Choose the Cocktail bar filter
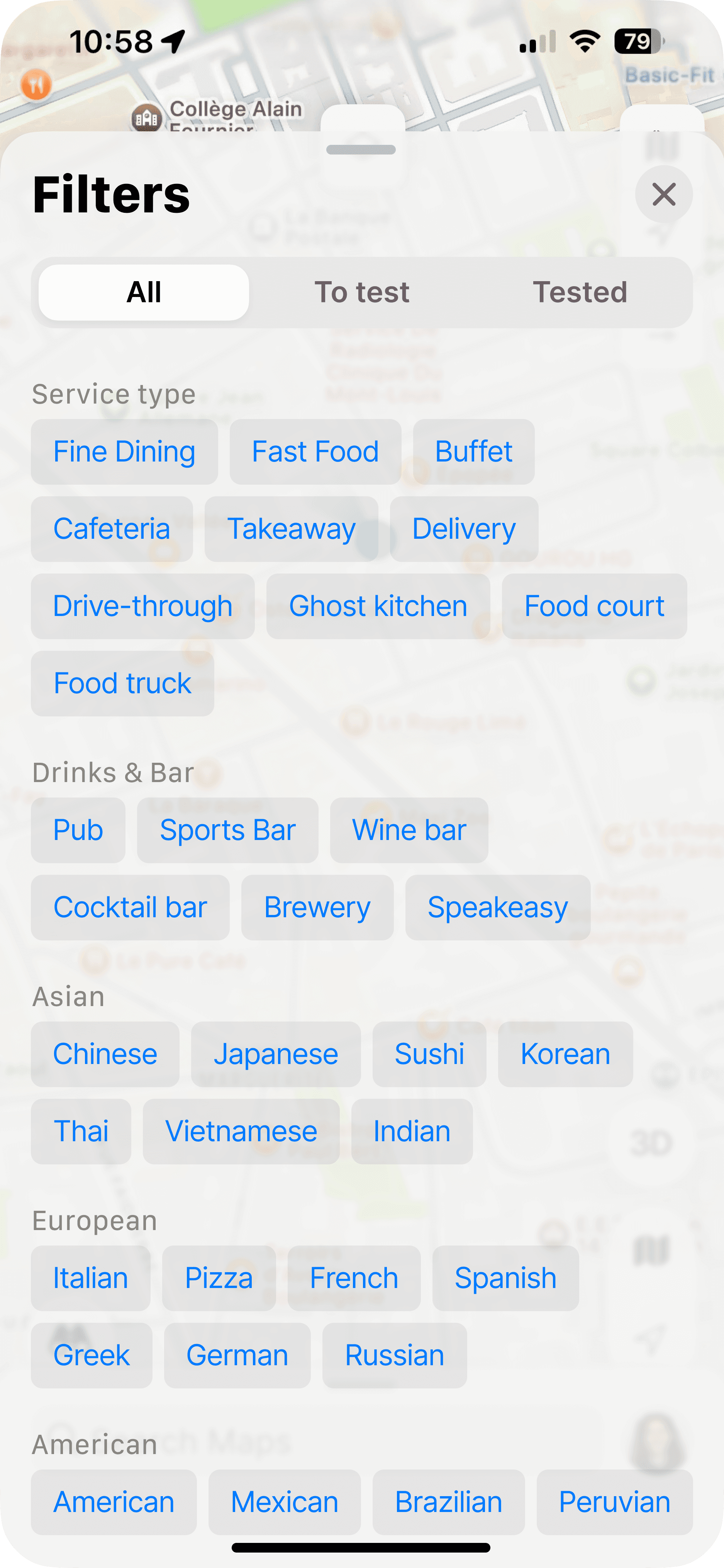 [x=130, y=908]
